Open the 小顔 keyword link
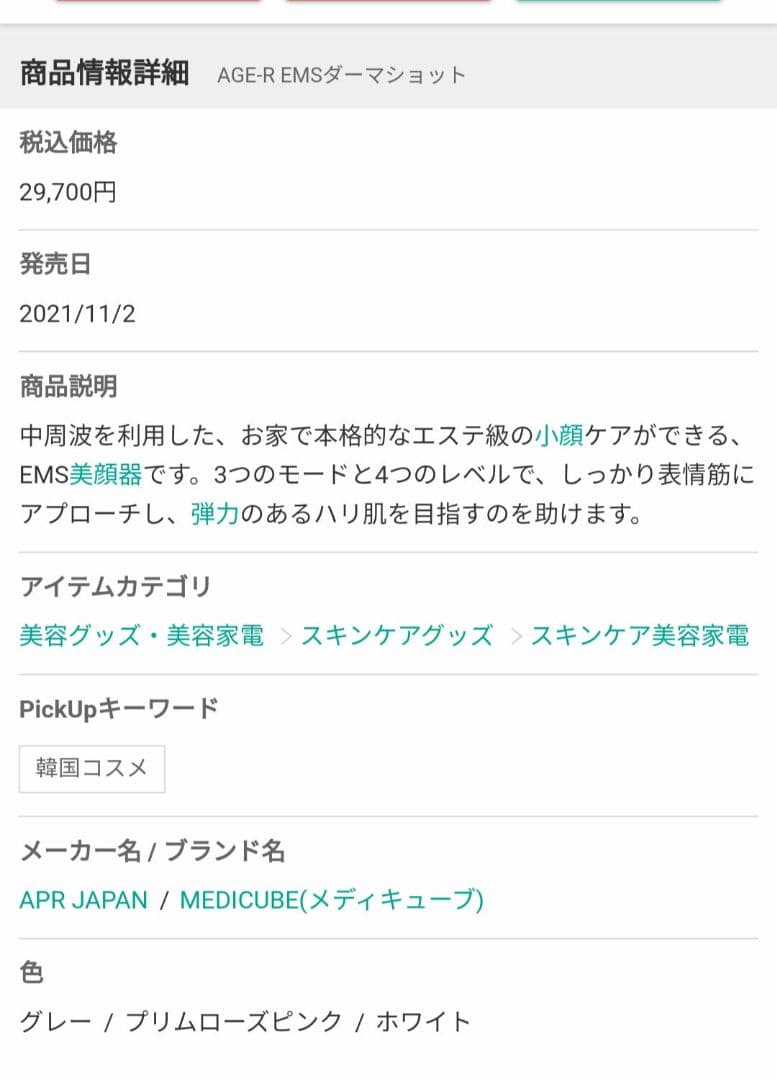 [x=567, y=434]
